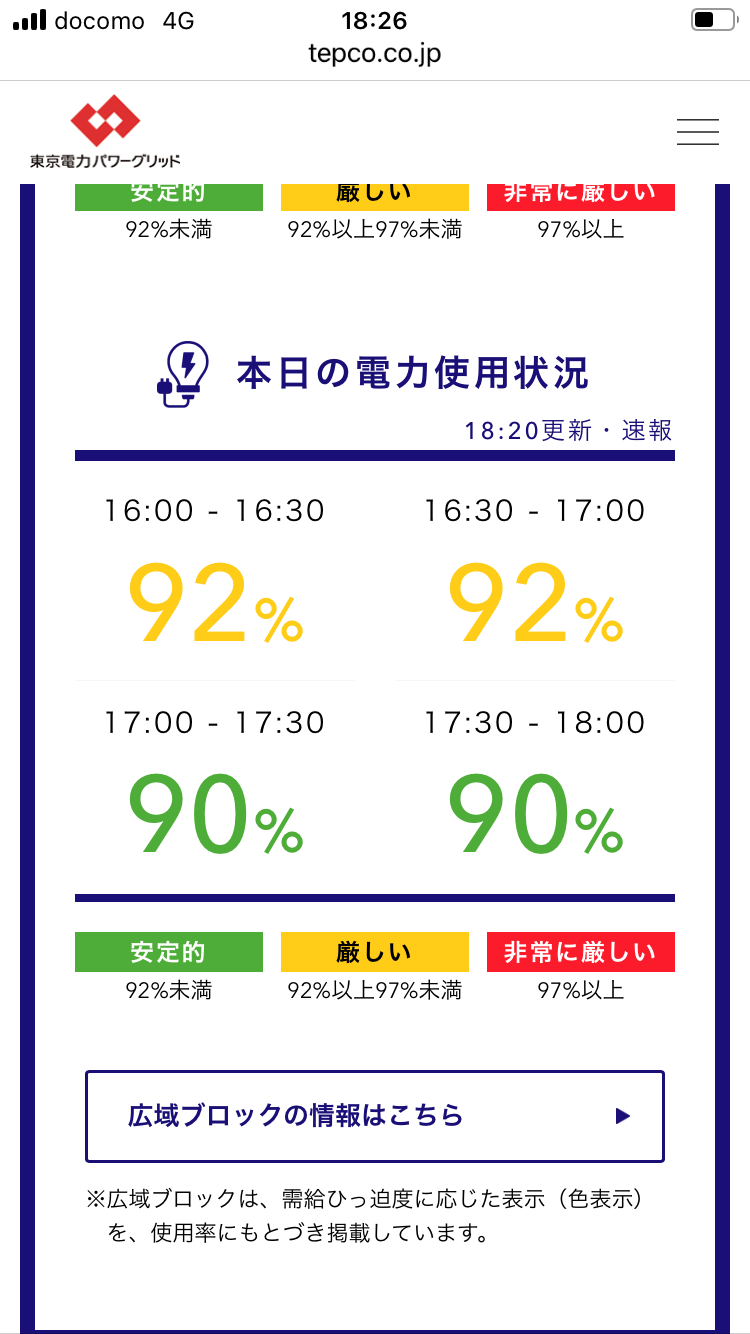The image size is (750, 1334).
Task: Open 広域ブロックの情報はこちら link
Action: coord(375,1116)
